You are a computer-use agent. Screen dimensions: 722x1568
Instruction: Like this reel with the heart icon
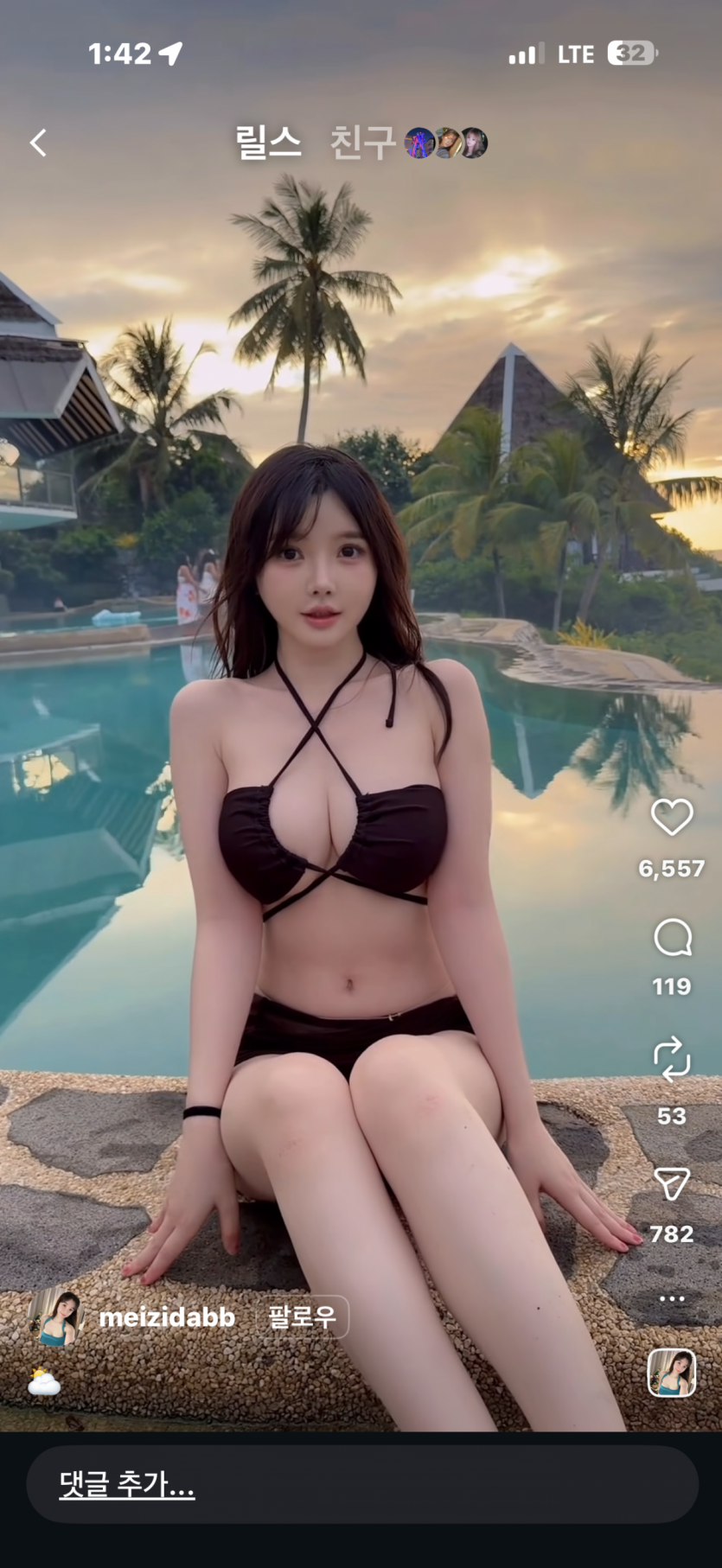(x=672, y=817)
